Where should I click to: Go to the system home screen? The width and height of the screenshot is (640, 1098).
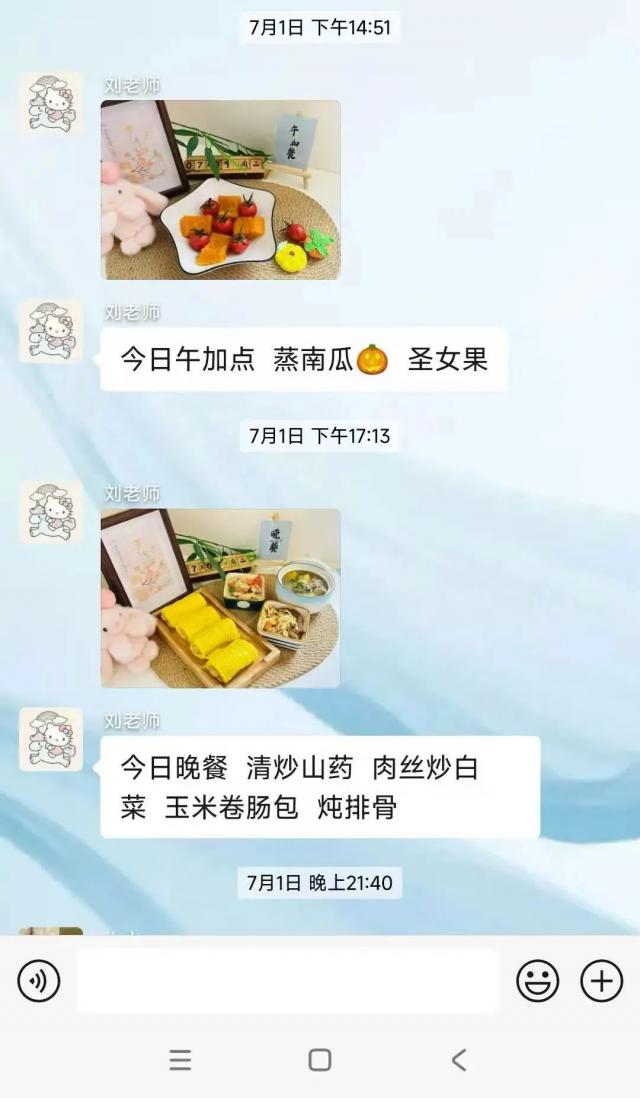point(320,1060)
